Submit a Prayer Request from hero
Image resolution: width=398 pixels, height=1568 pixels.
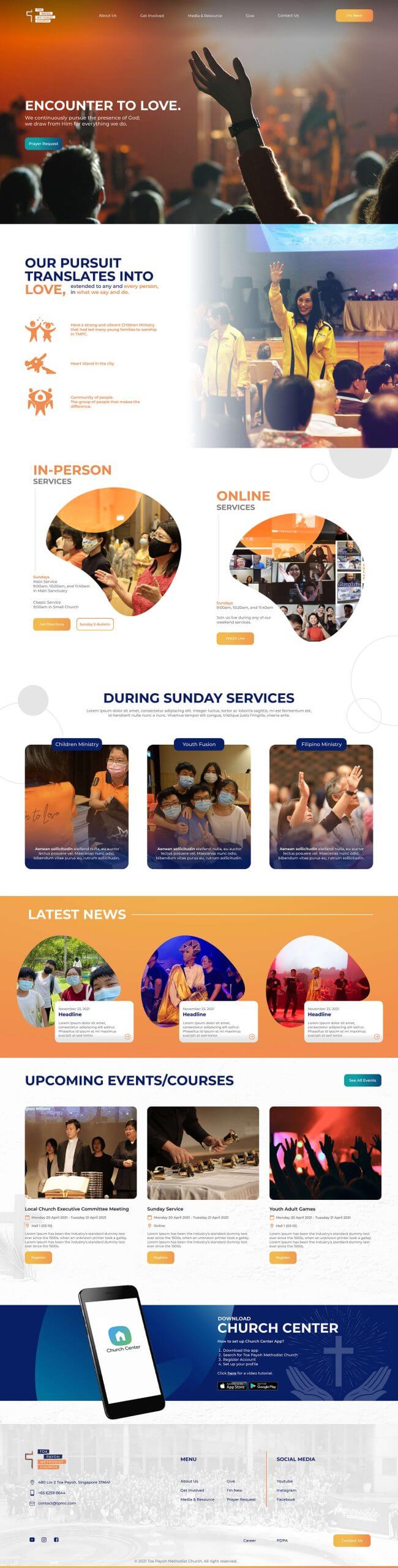click(x=43, y=143)
